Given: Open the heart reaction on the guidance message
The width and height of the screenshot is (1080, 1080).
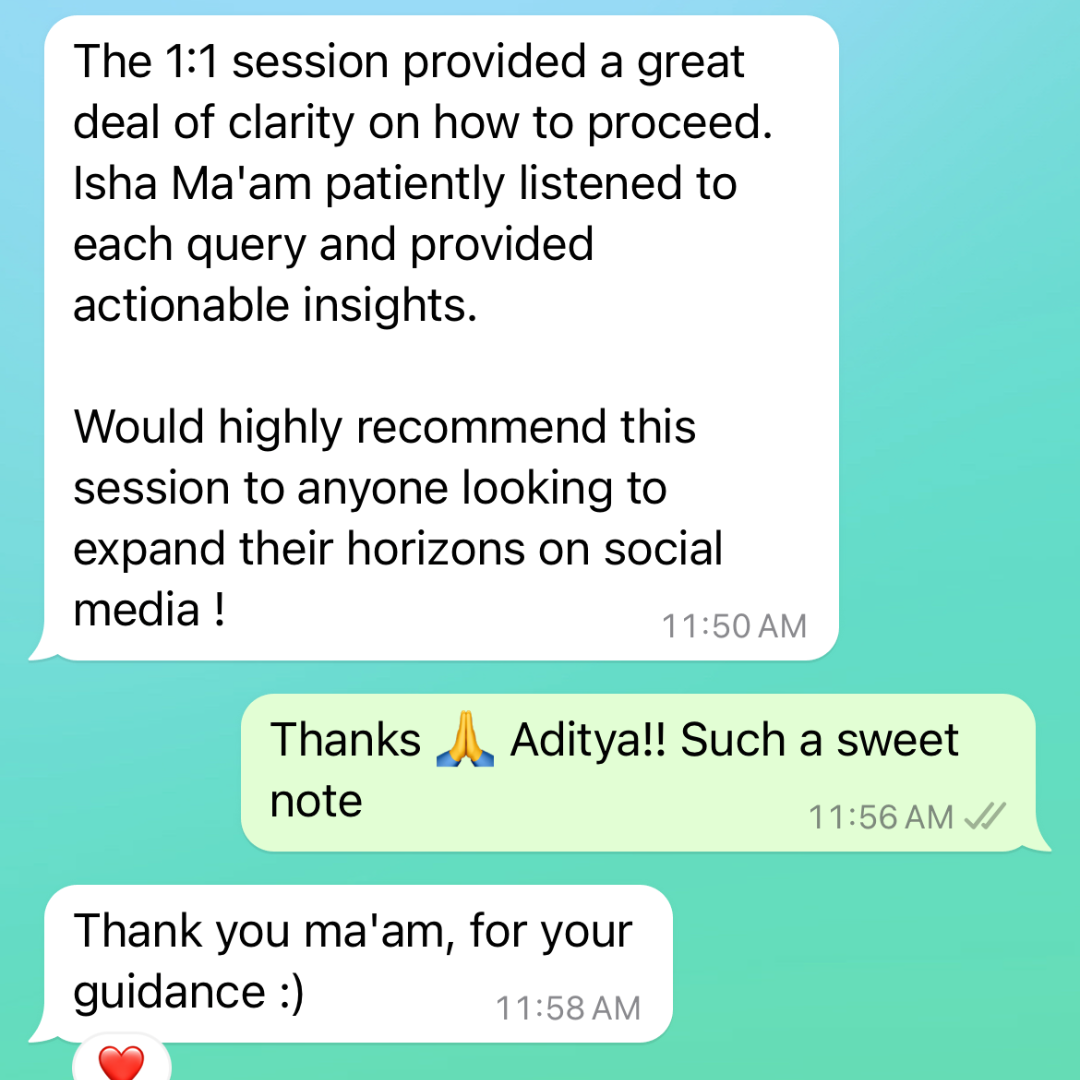Looking at the screenshot, I should 122,1060.
